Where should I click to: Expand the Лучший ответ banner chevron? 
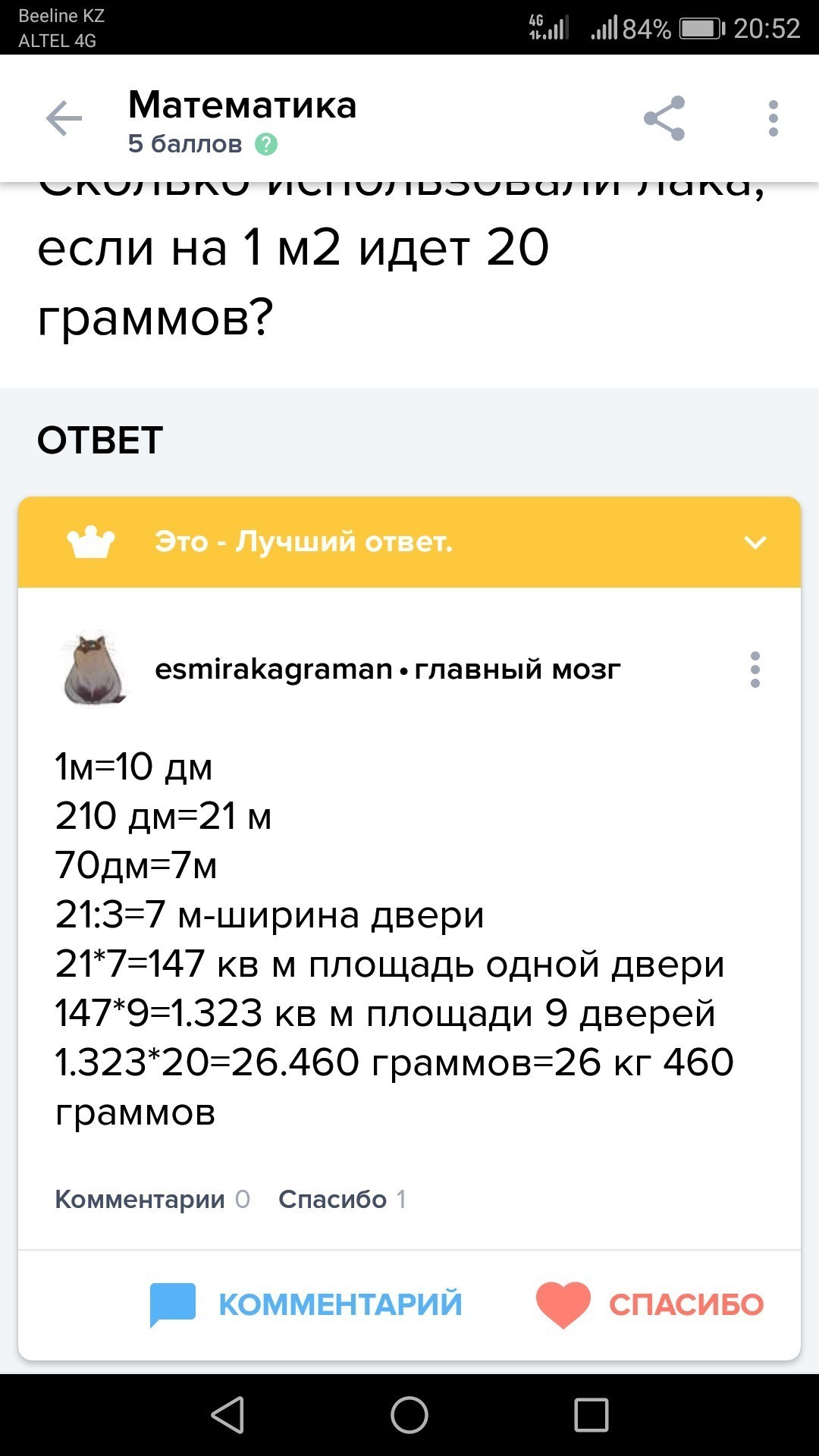[755, 542]
